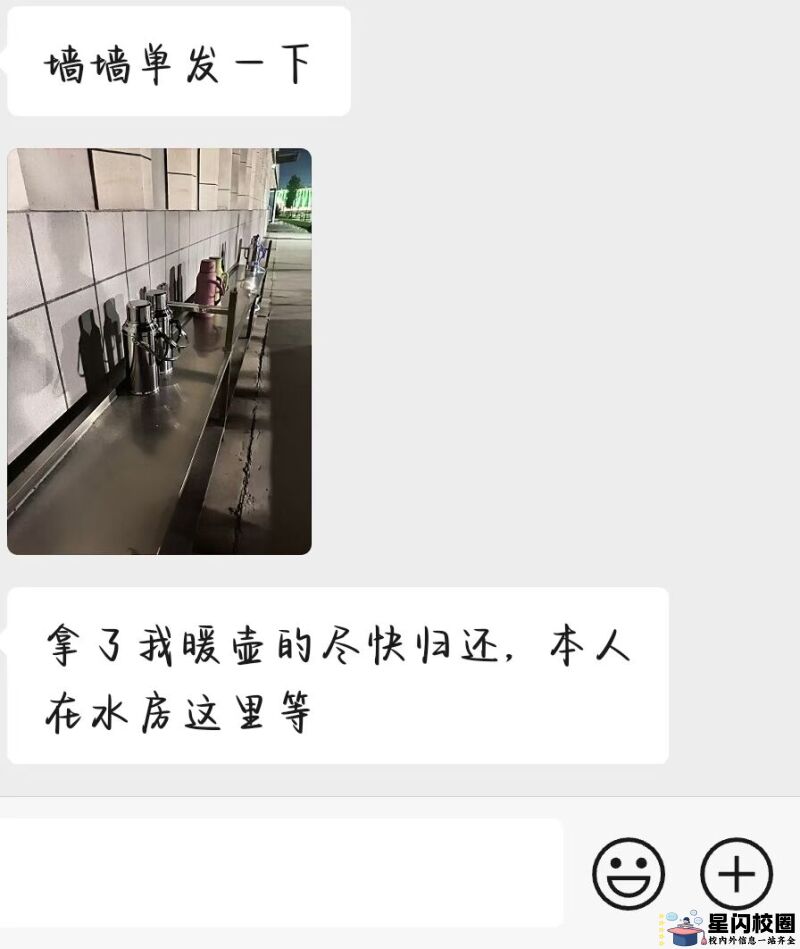The width and height of the screenshot is (800, 949).
Task: Open the emoji picker
Action: click(x=628, y=873)
